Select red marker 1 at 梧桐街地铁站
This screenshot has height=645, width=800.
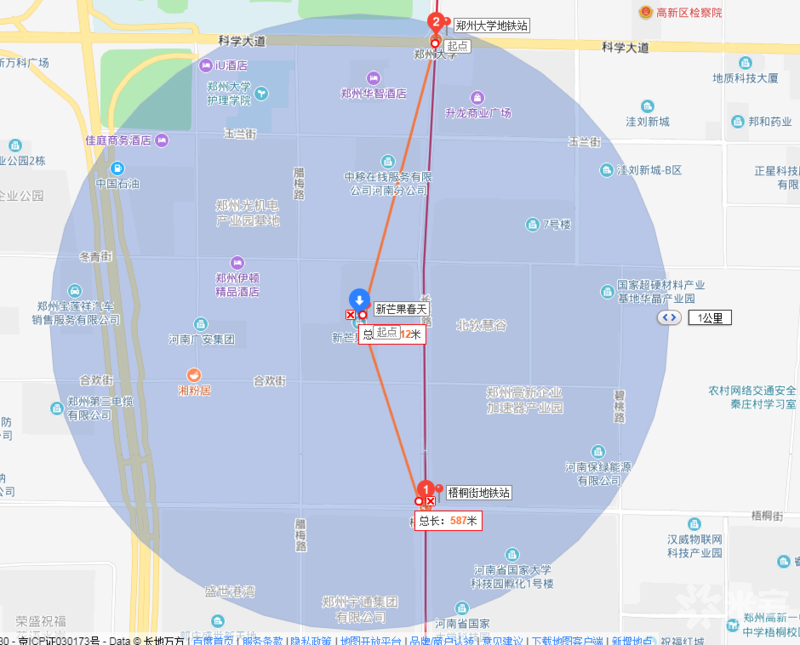(423, 488)
